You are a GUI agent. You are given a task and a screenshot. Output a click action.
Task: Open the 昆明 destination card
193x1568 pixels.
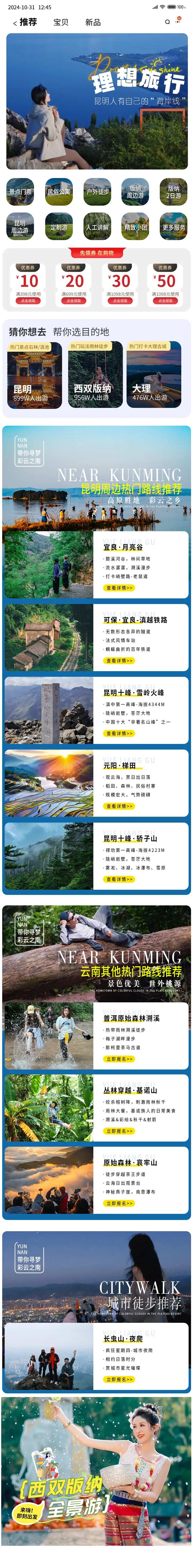coord(35,375)
